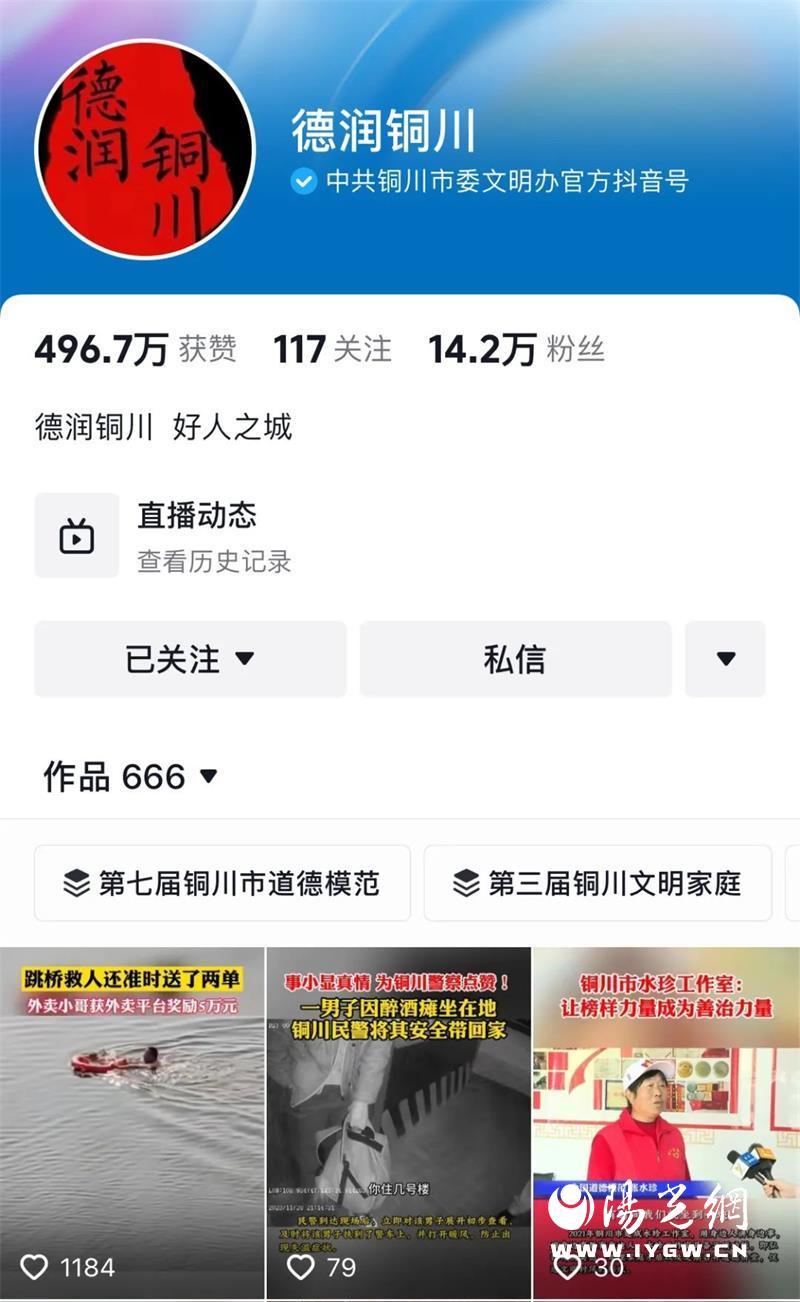Open the 德润铜川 profile avatar

pyautogui.click(x=145, y=150)
